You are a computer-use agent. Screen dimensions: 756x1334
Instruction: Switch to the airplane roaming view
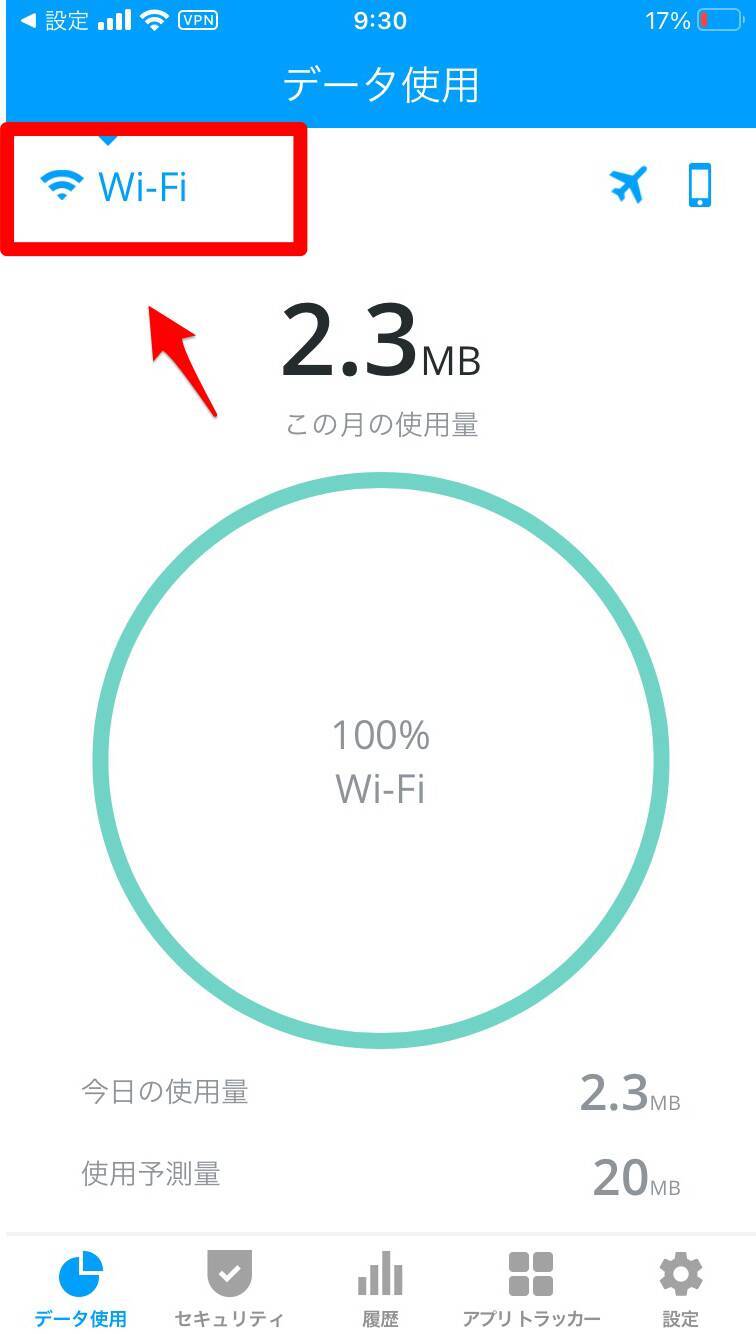[628, 186]
